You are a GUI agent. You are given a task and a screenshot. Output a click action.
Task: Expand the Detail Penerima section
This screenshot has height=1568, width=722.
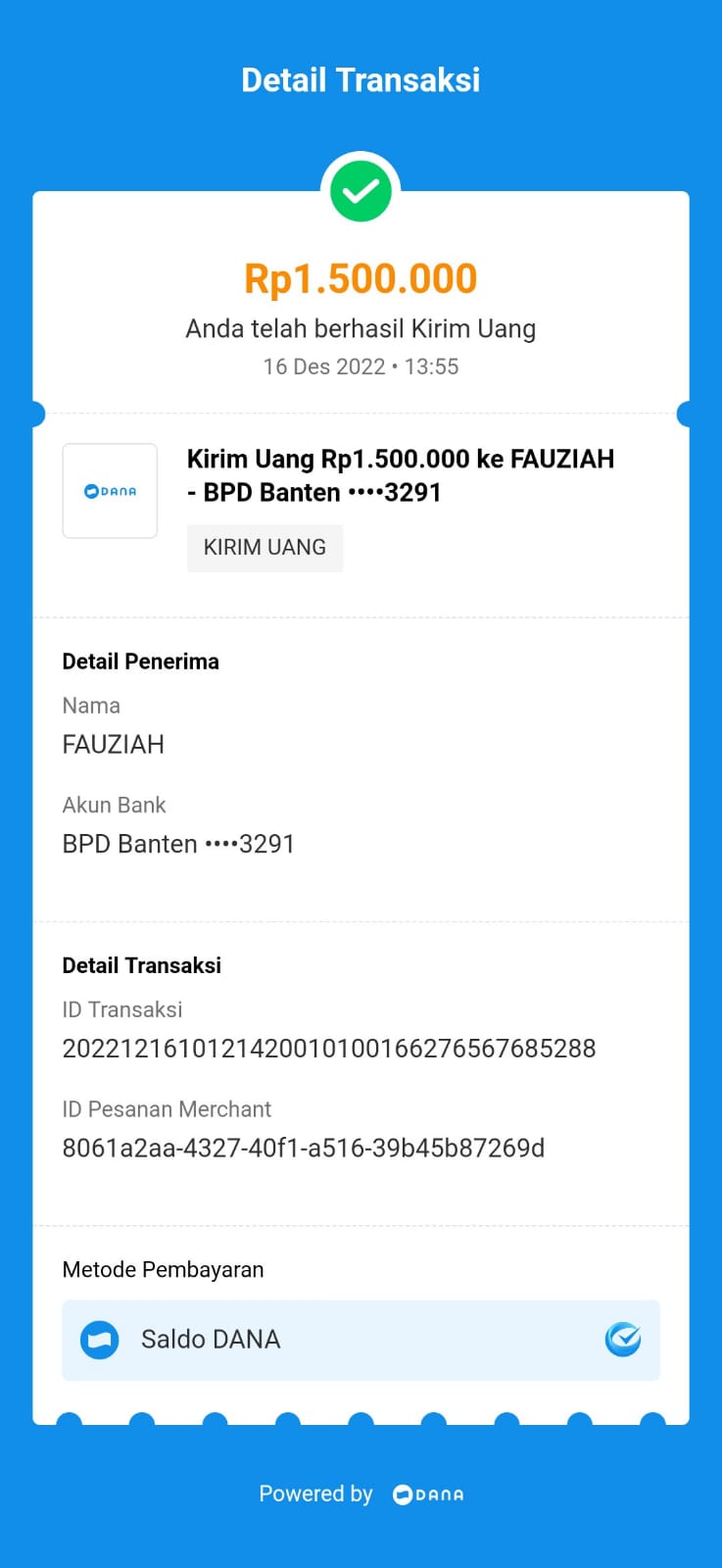click(x=140, y=661)
